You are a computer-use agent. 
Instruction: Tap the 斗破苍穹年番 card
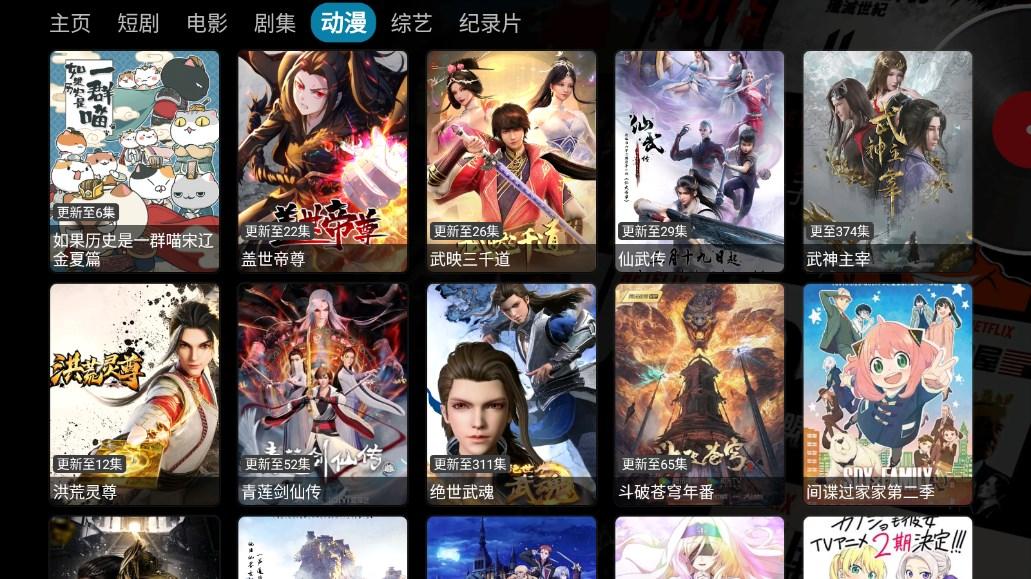[x=699, y=394]
